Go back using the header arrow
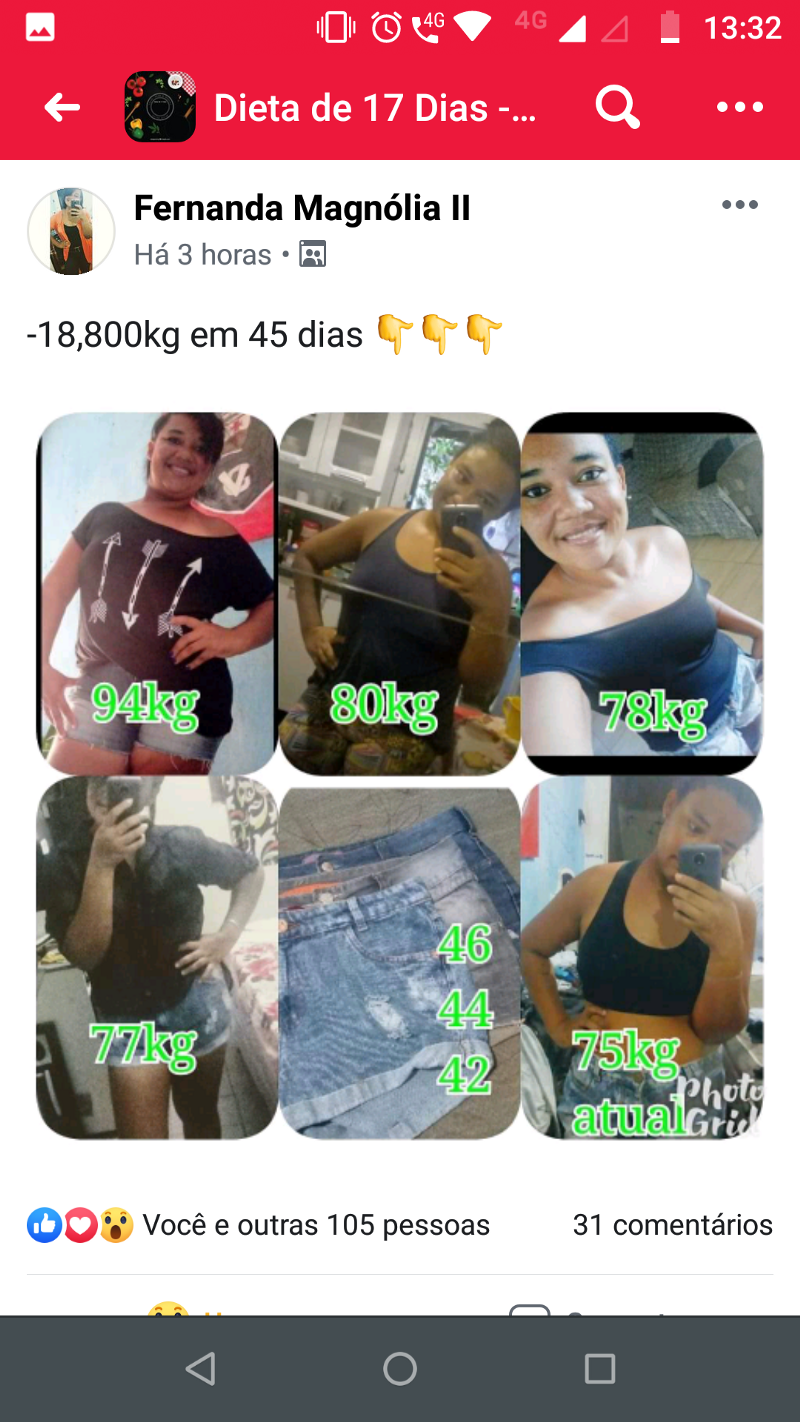 [x=62, y=107]
